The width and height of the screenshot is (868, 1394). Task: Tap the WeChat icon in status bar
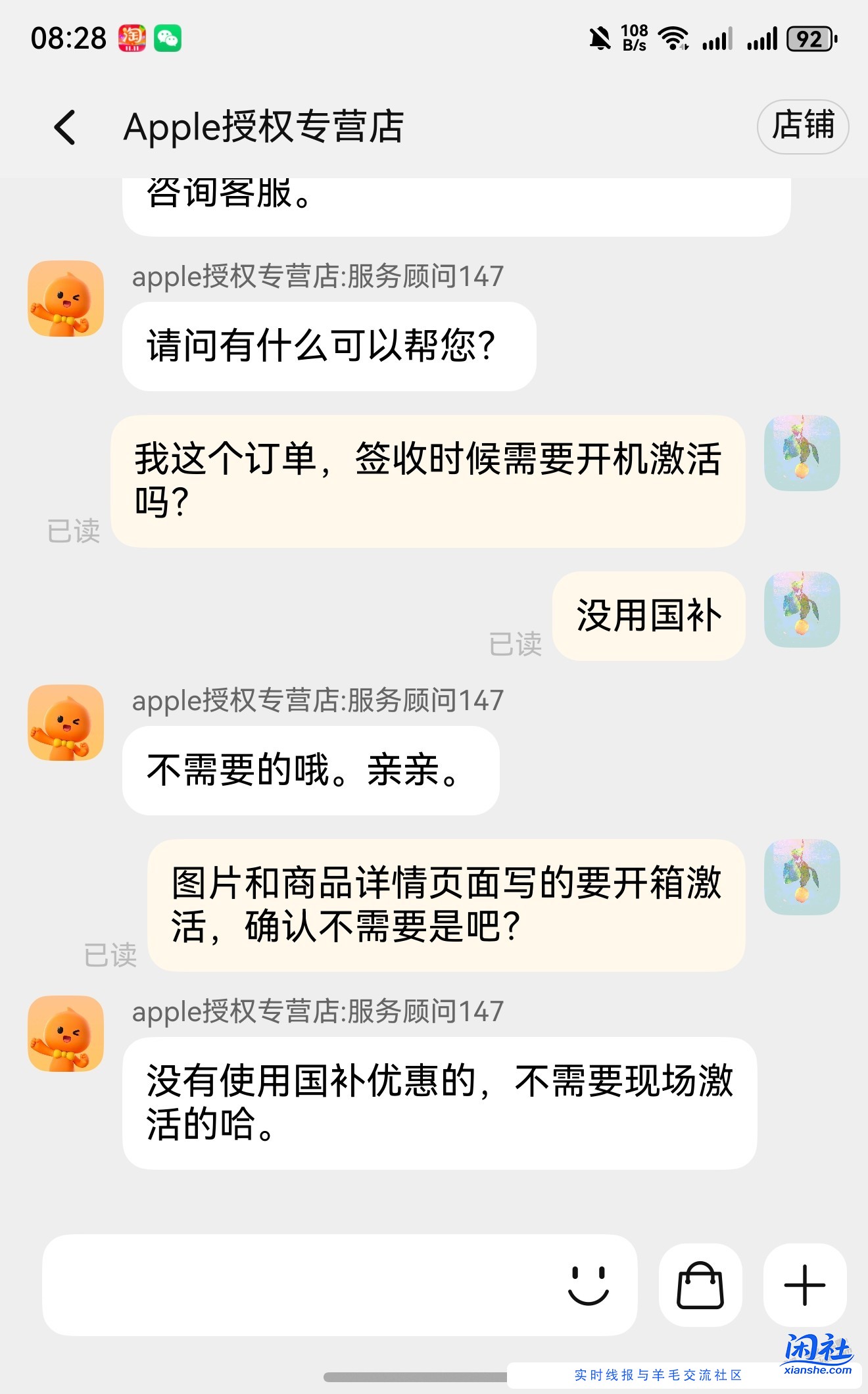(x=169, y=39)
